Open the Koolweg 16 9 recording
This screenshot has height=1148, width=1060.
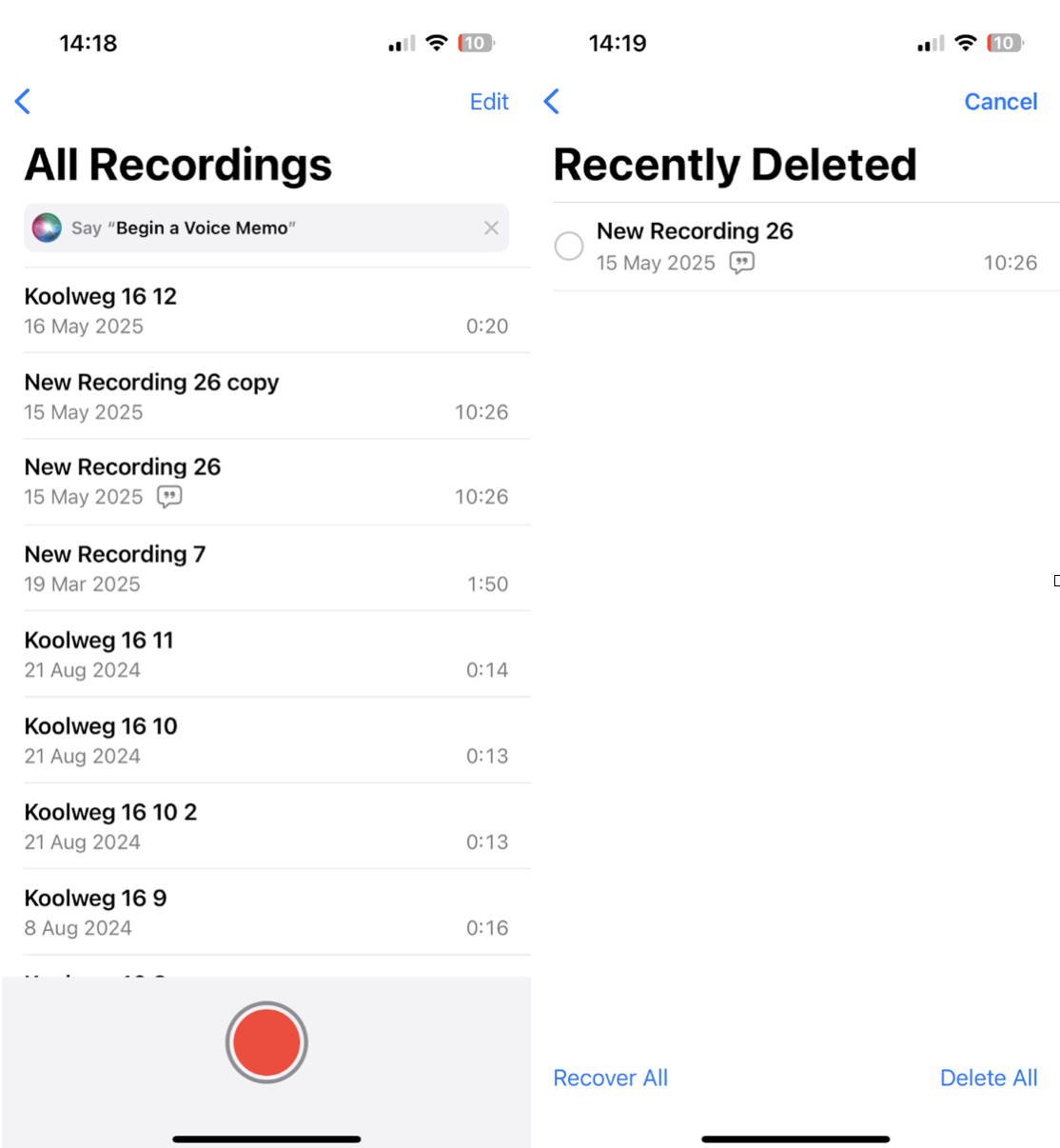point(266,912)
